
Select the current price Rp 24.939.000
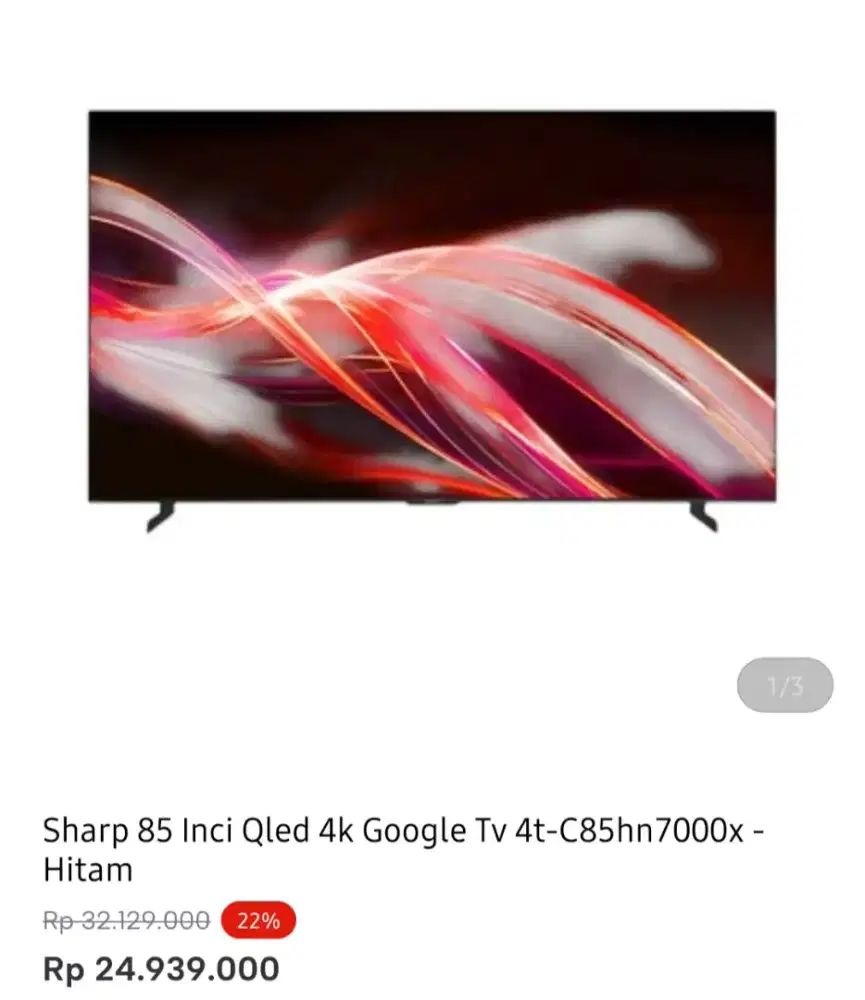(x=160, y=968)
